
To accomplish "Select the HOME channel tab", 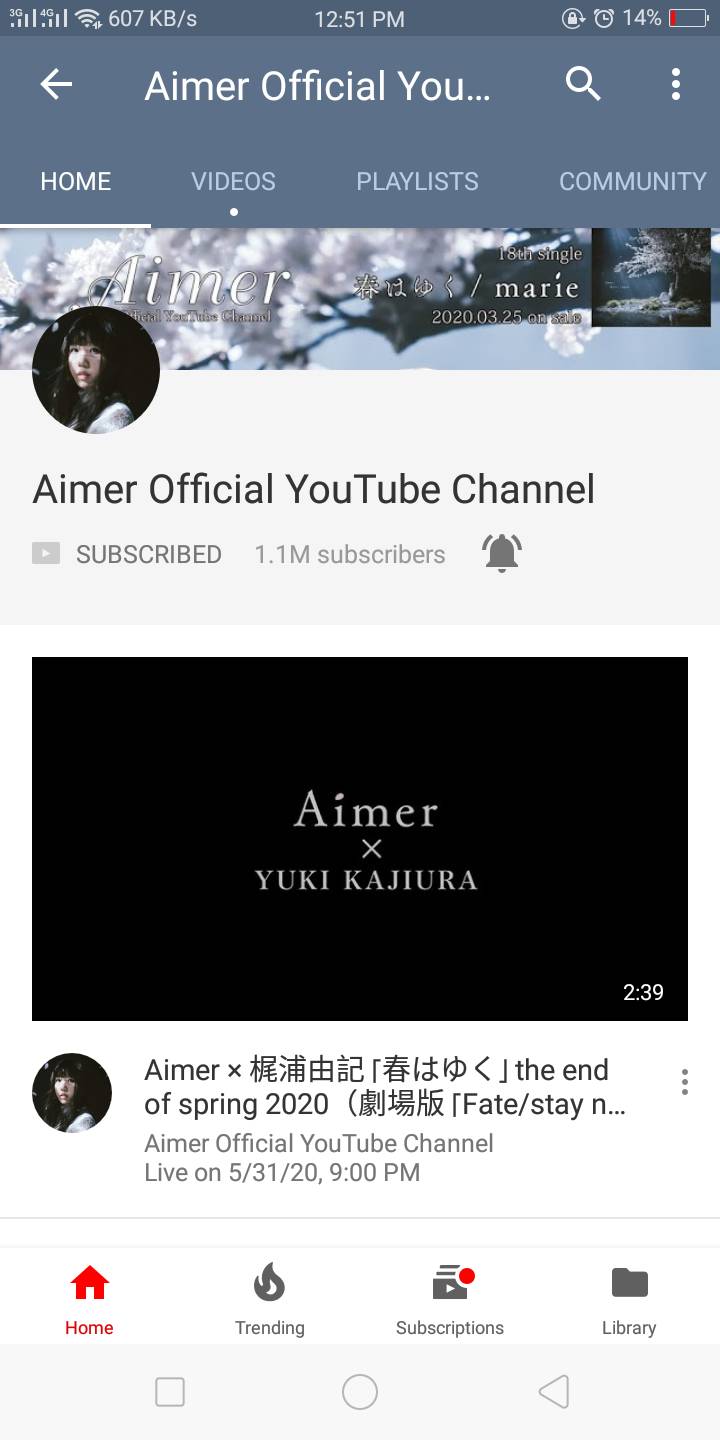I will [x=75, y=181].
